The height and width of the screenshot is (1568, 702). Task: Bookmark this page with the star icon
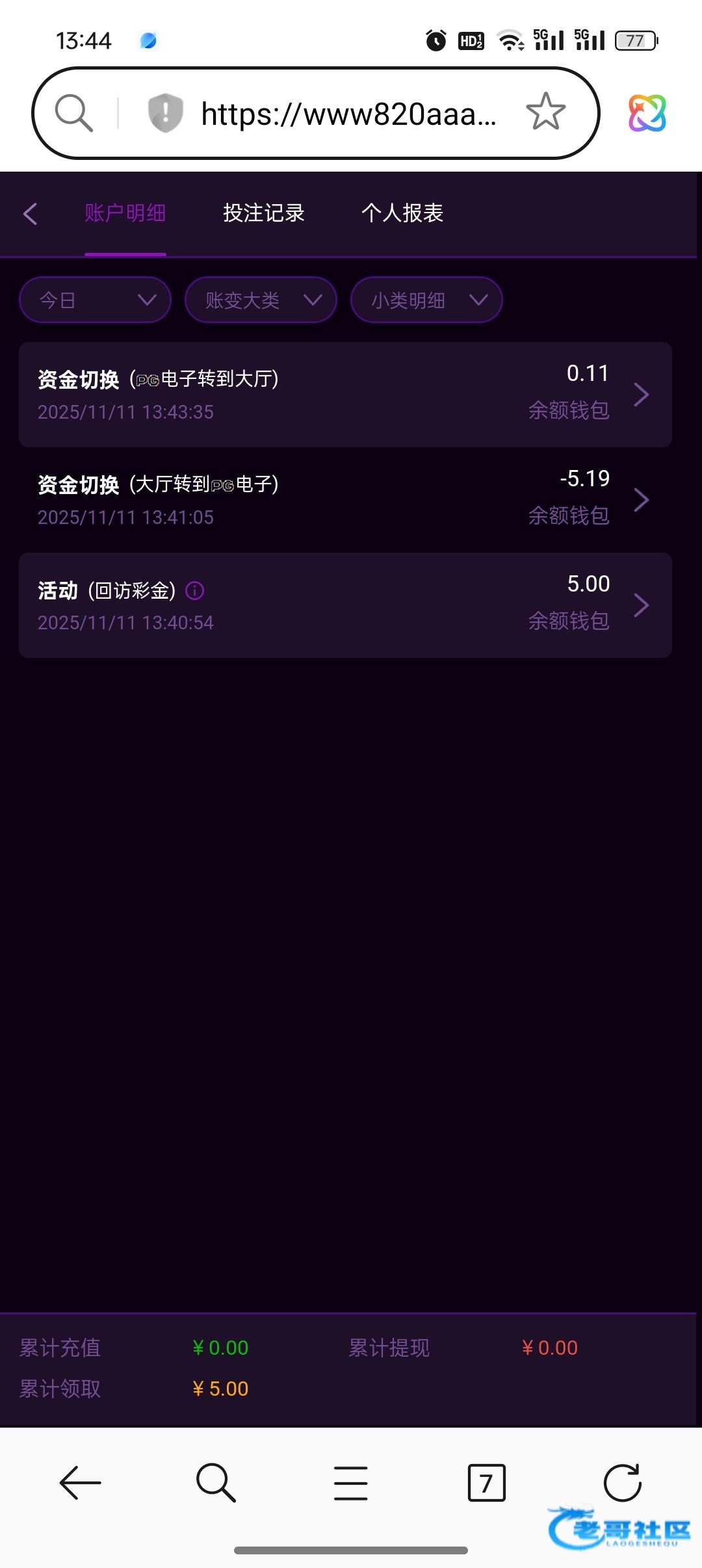[x=545, y=112]
